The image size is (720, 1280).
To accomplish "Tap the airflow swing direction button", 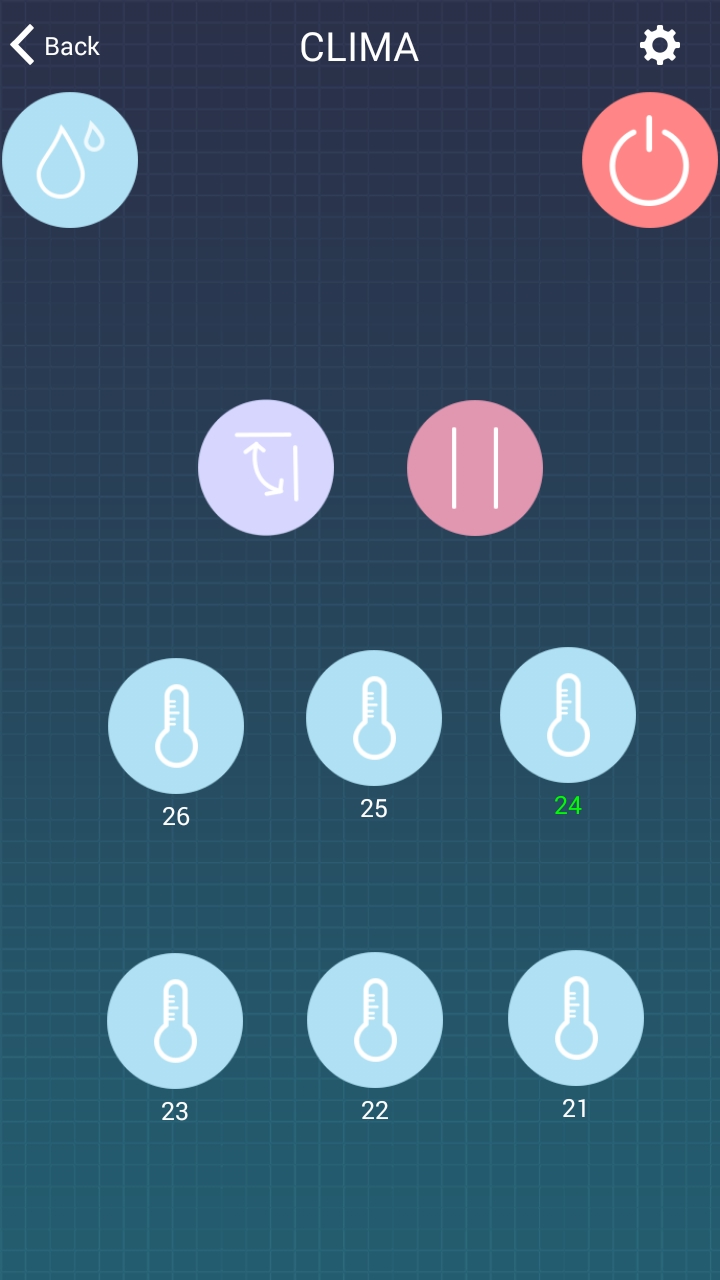I will click(x=266, y=467).
